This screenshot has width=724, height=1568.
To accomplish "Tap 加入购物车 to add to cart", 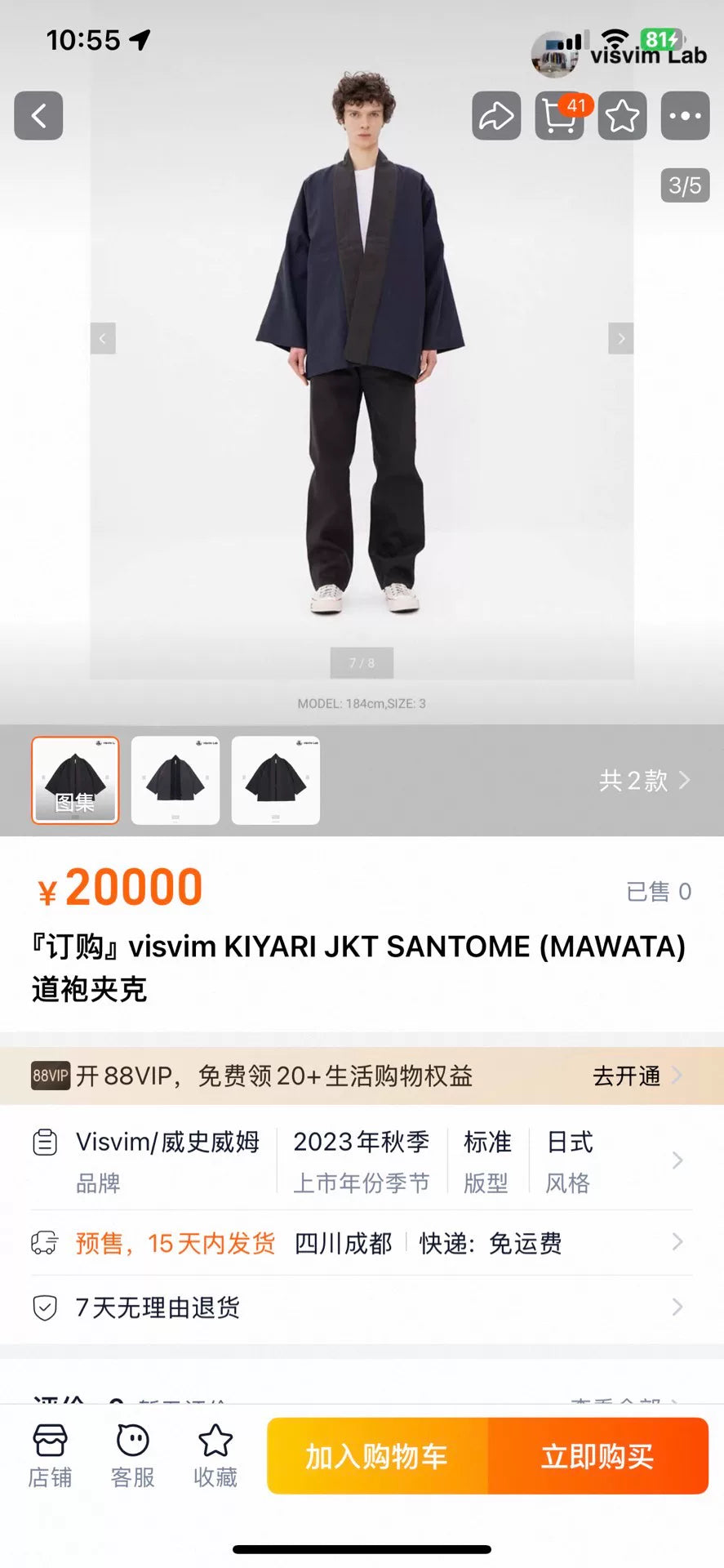I will coord(377,1456).
